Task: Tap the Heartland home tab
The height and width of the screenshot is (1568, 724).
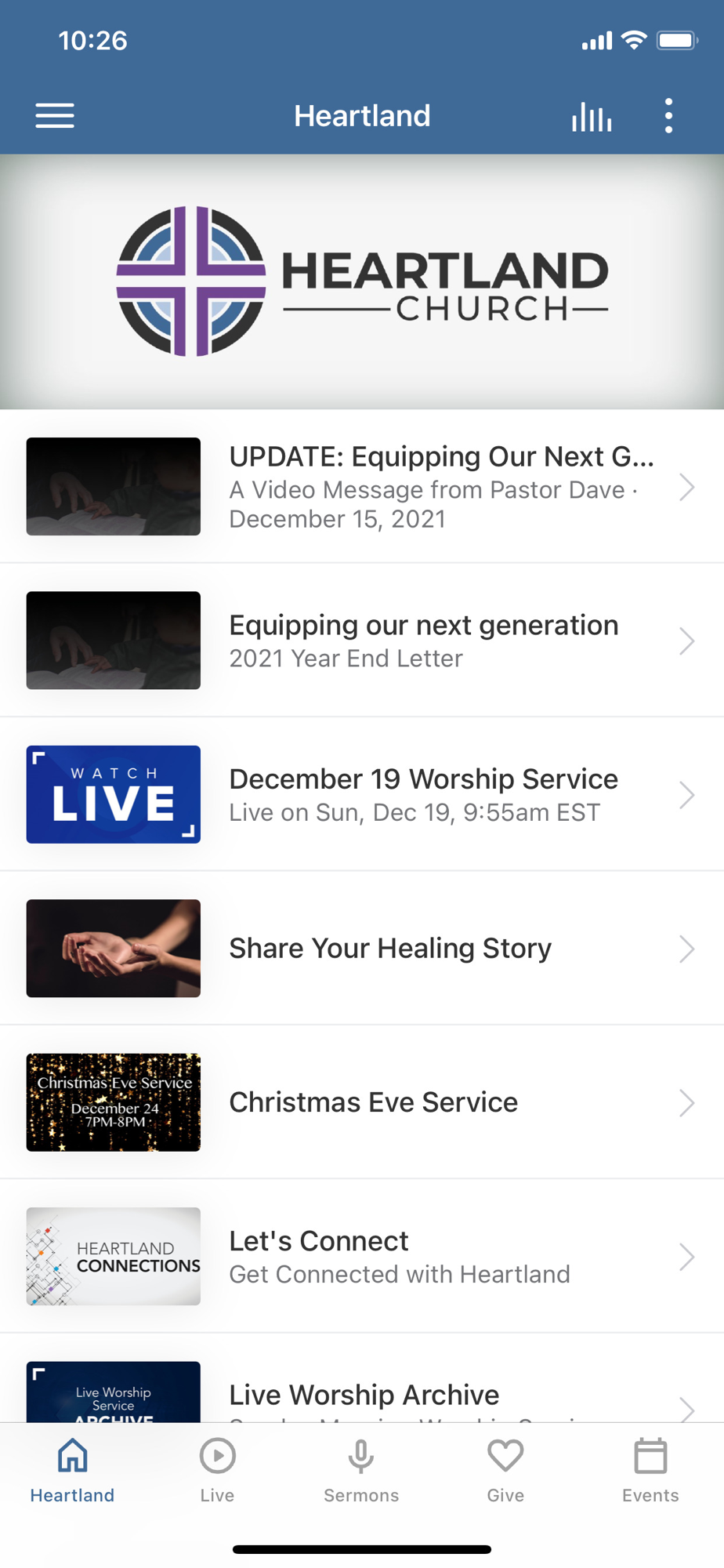Action: (72, 1470)
